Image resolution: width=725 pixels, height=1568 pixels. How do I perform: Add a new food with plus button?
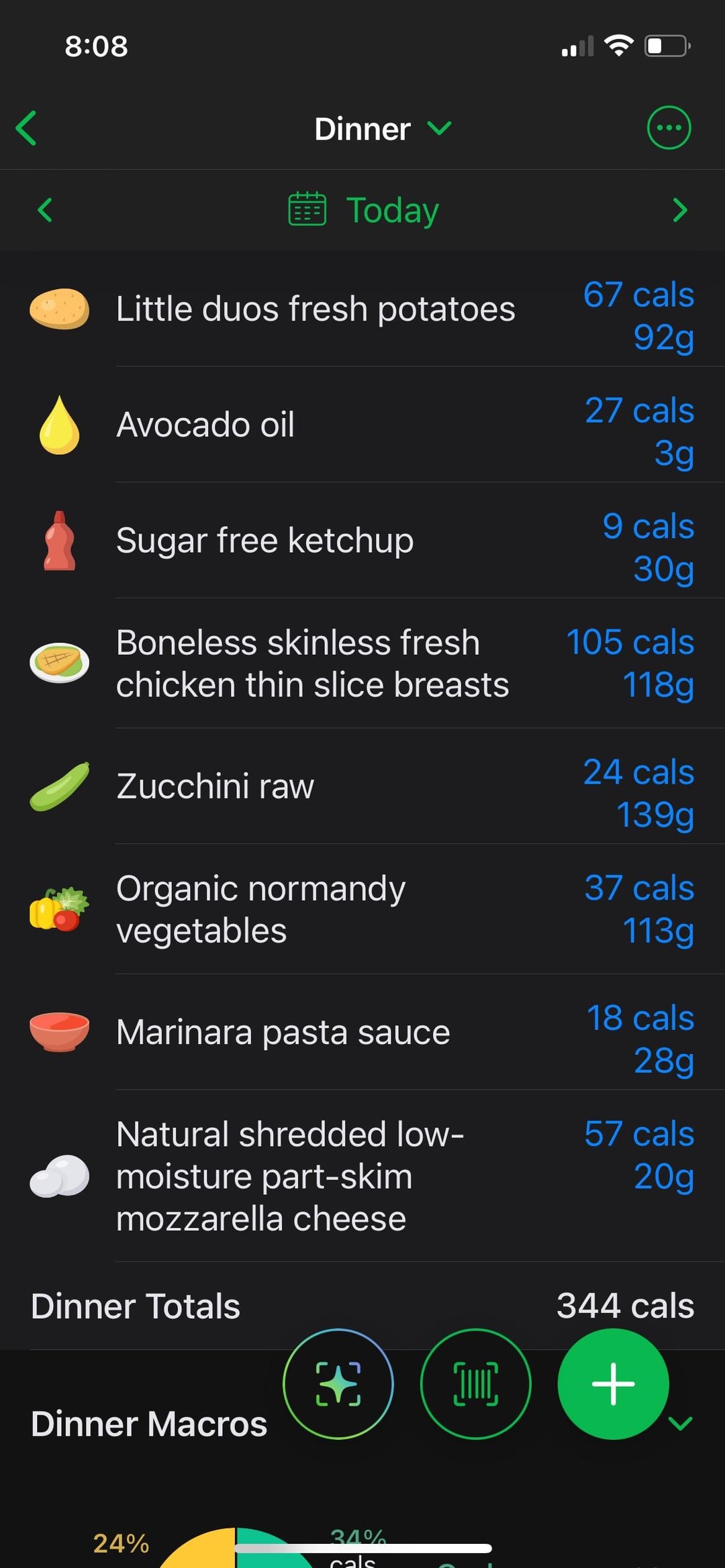[613, 1383]
